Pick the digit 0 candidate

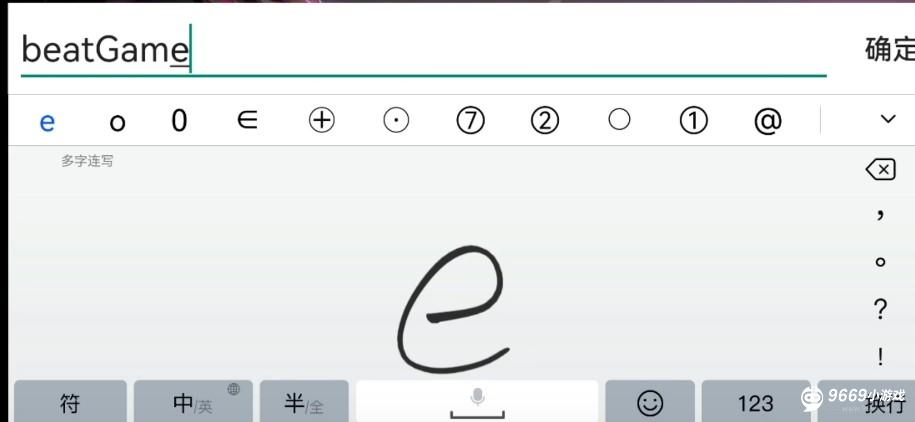[x=179, y=121]
